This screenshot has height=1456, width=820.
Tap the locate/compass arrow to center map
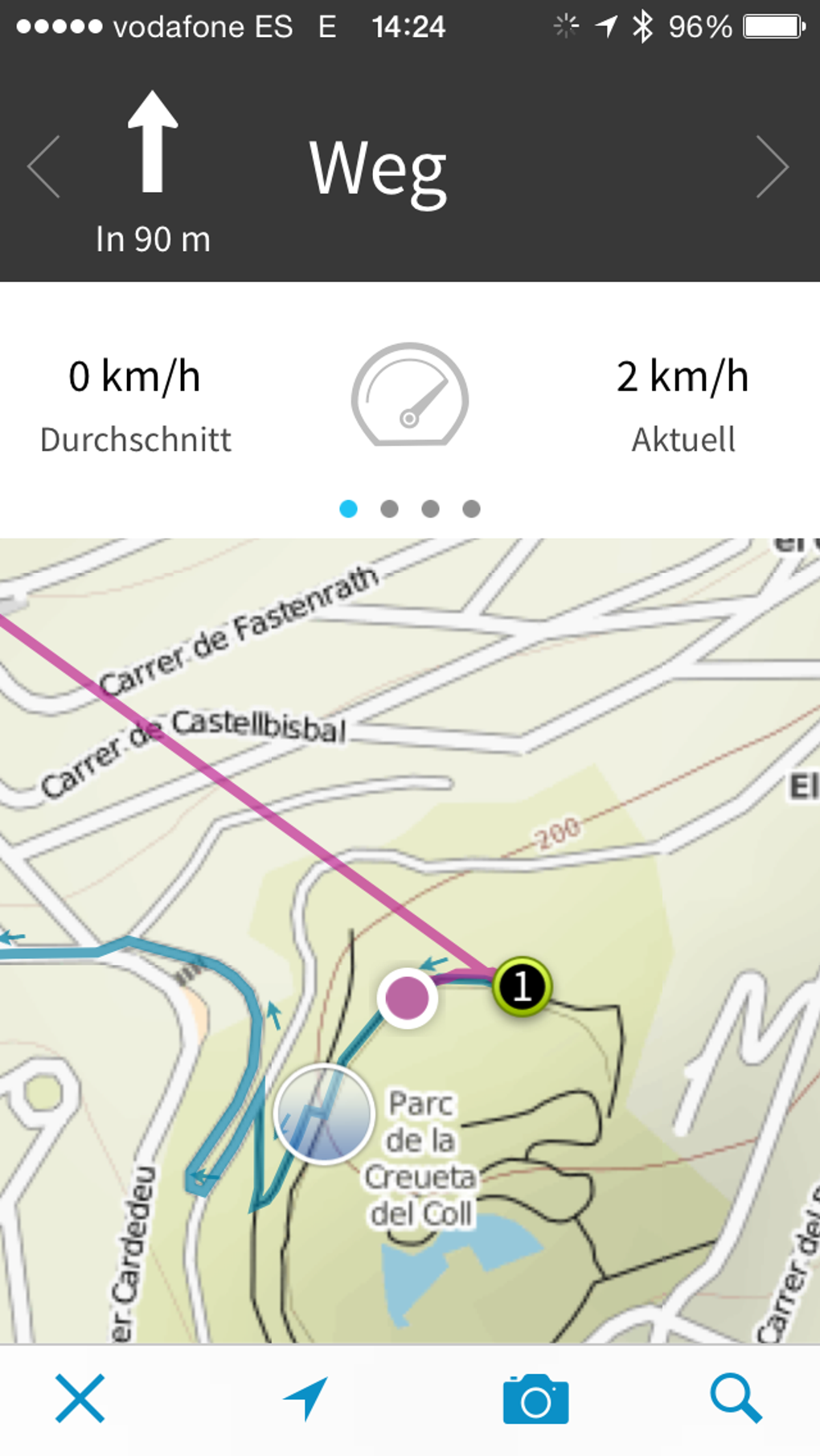coord(306,1397)
